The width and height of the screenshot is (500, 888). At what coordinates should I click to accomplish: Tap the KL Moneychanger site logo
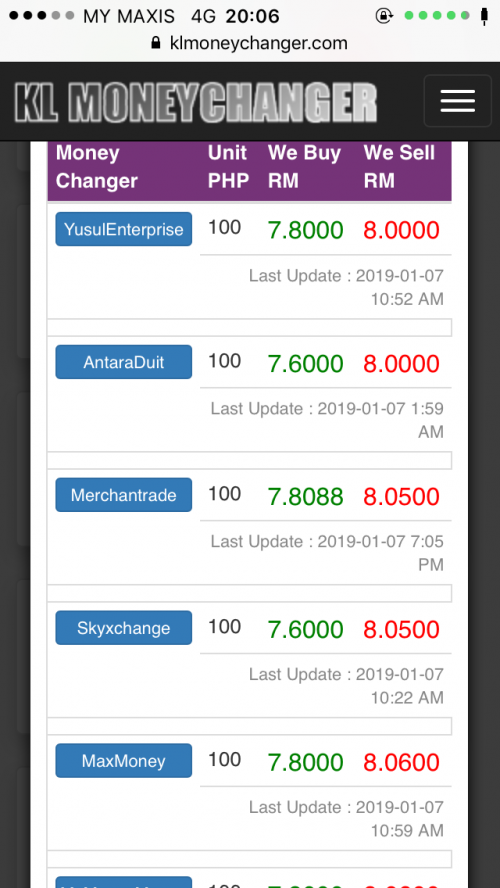tap(196, 102)
